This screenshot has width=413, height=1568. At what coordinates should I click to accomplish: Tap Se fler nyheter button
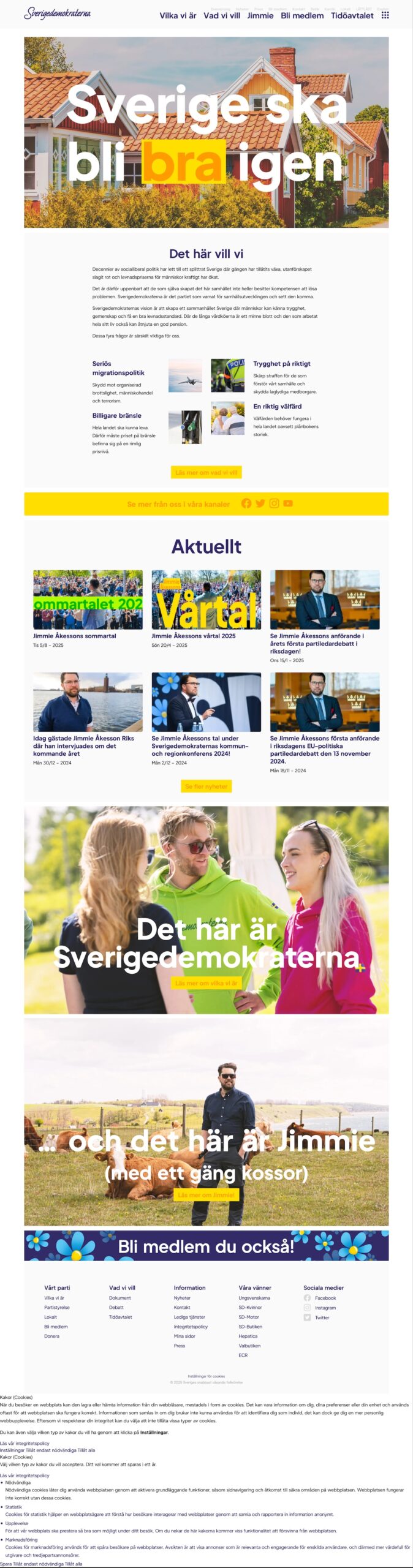point(206,786)
